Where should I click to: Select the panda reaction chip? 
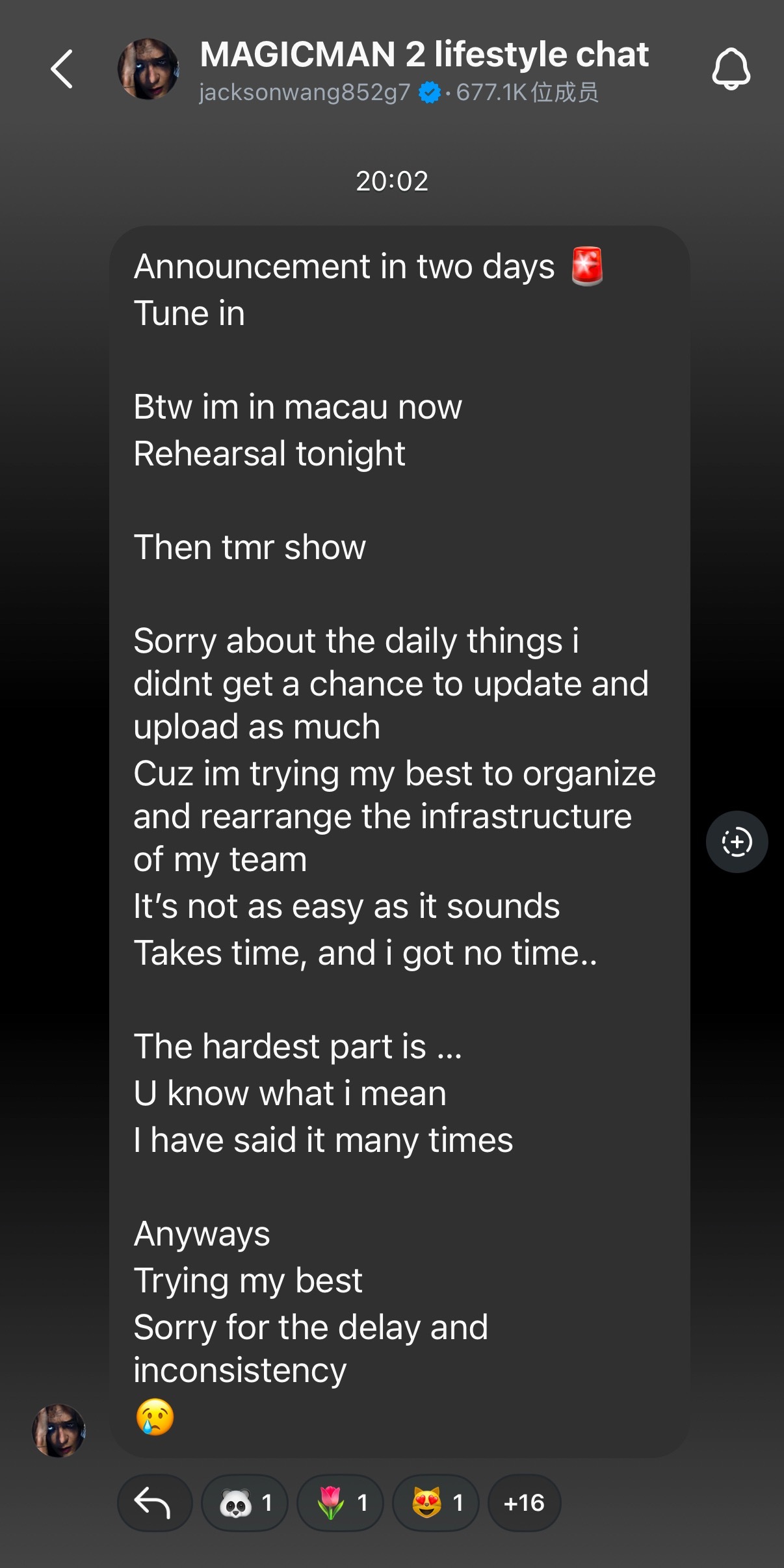pos(244,1502)
